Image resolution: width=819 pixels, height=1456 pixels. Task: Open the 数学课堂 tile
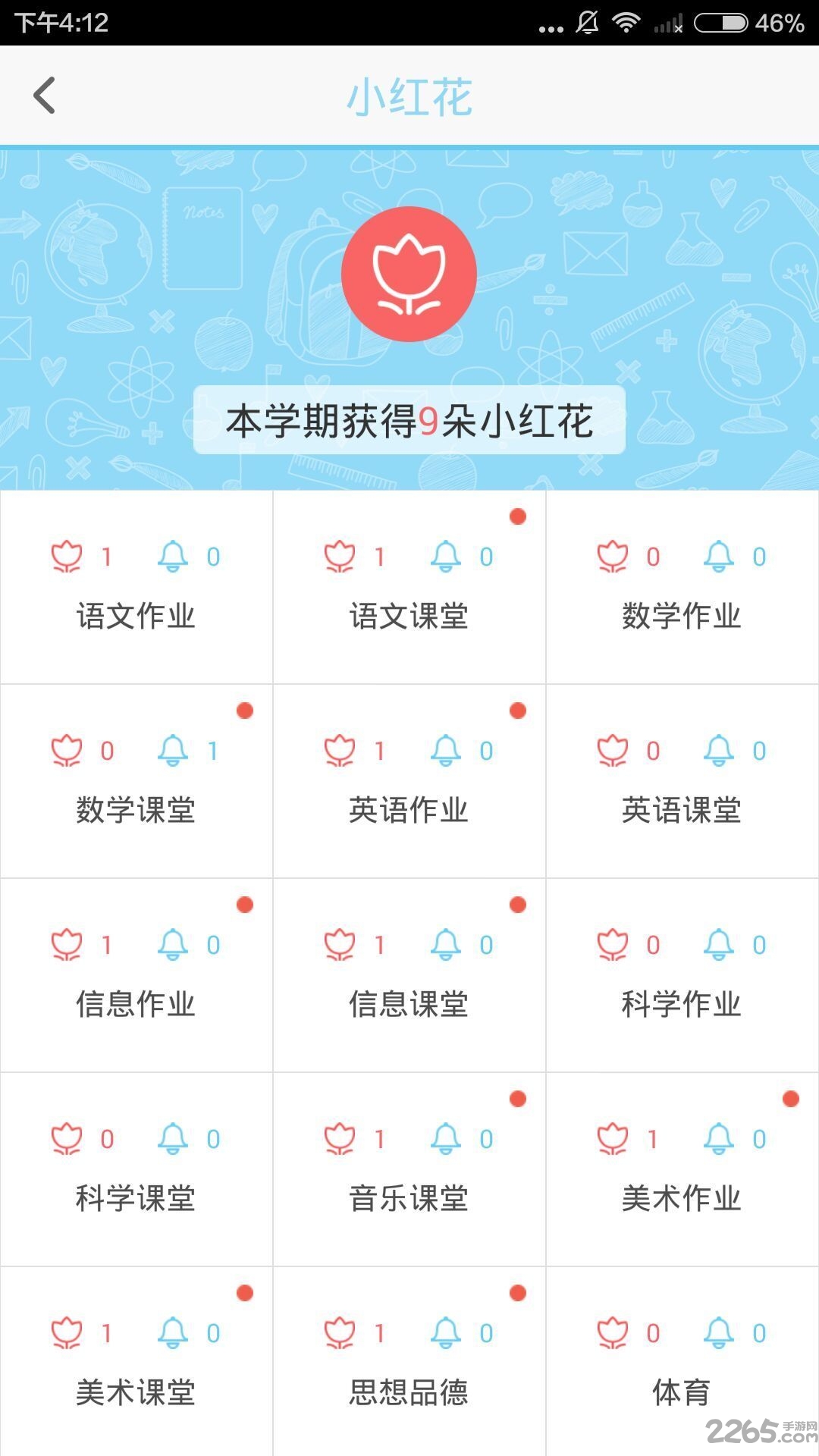tap(136, 782)
